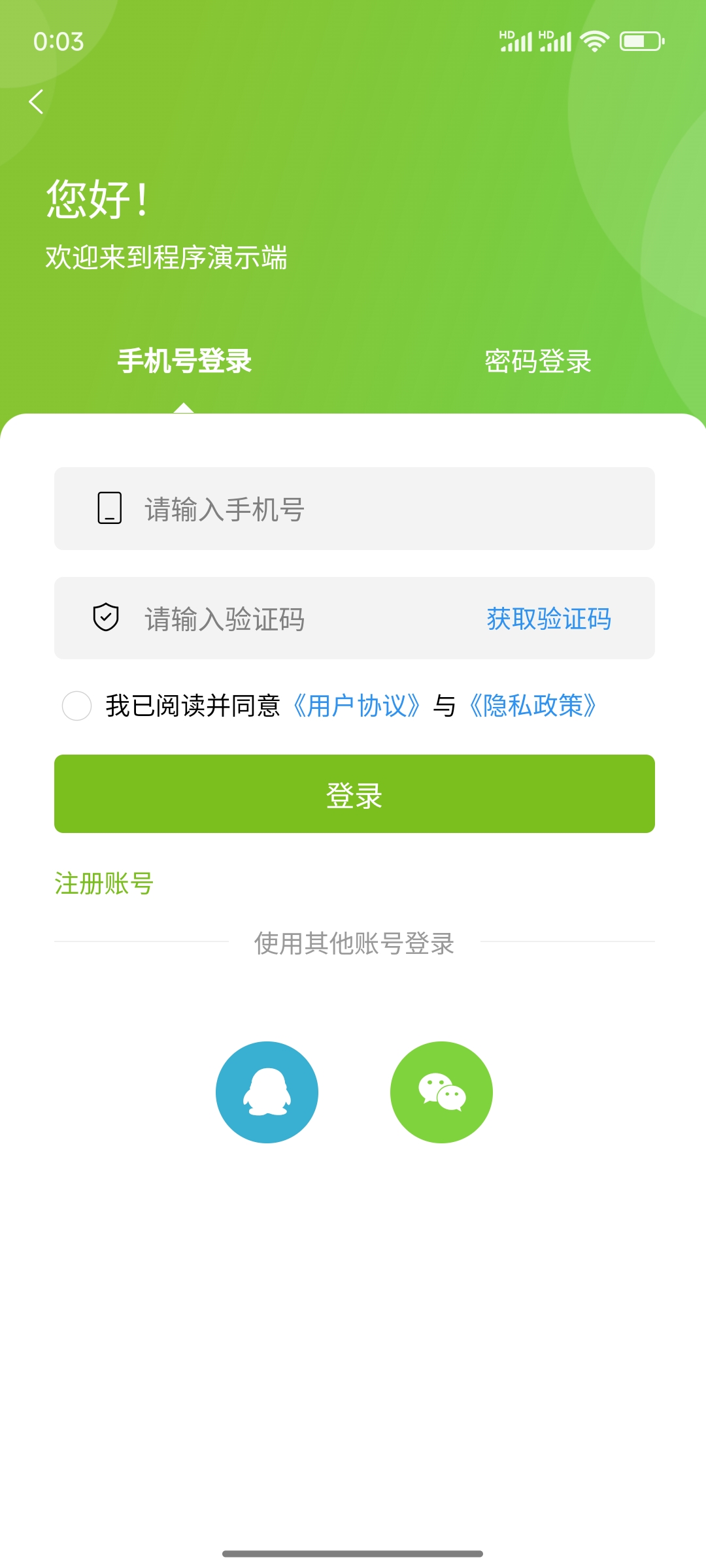
Task: Tap 获取验证码 to request a code
Action: pyautogui.click(x=549, y=618)
